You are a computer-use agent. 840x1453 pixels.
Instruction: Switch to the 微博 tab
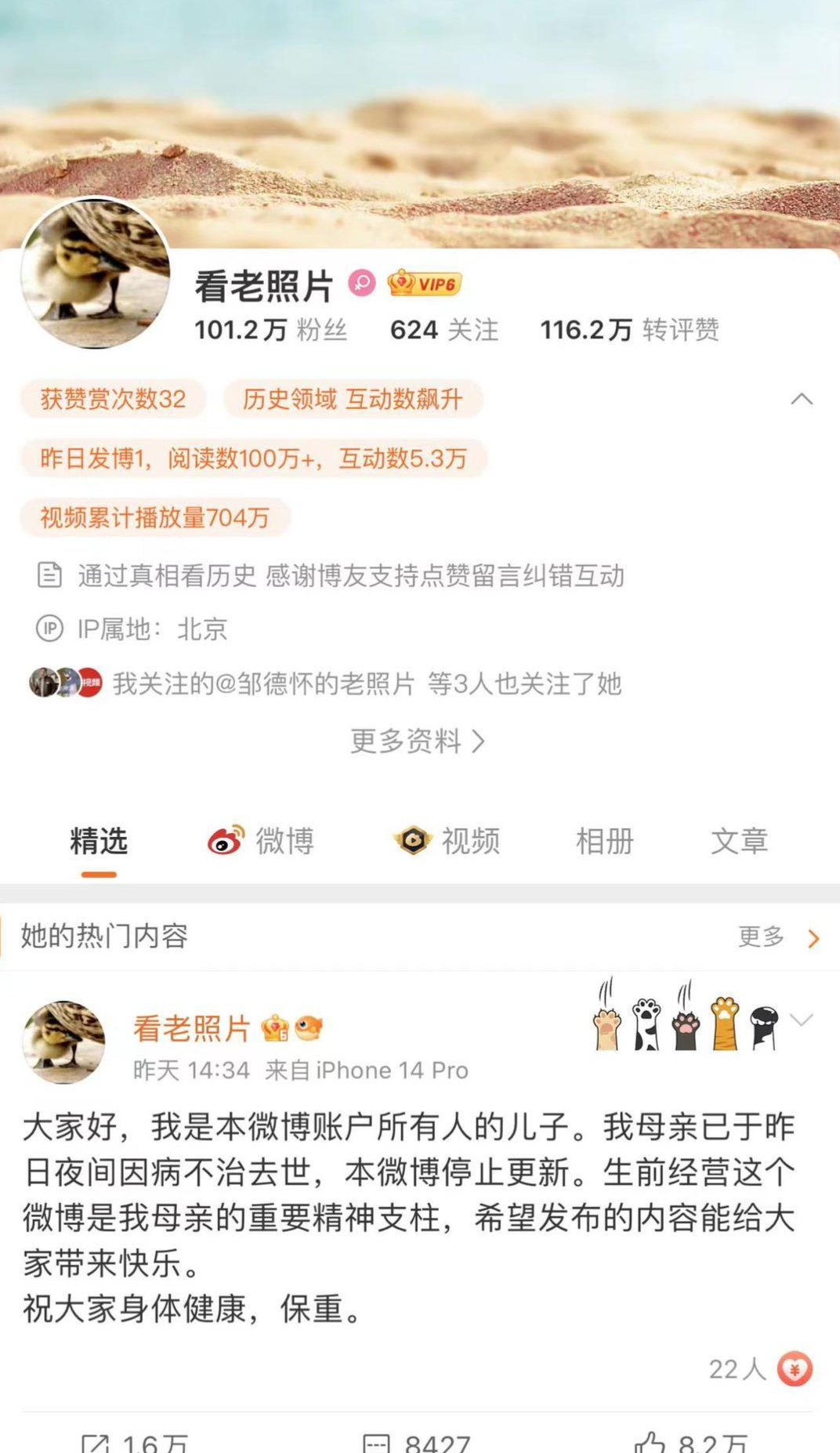click(261, 841)
